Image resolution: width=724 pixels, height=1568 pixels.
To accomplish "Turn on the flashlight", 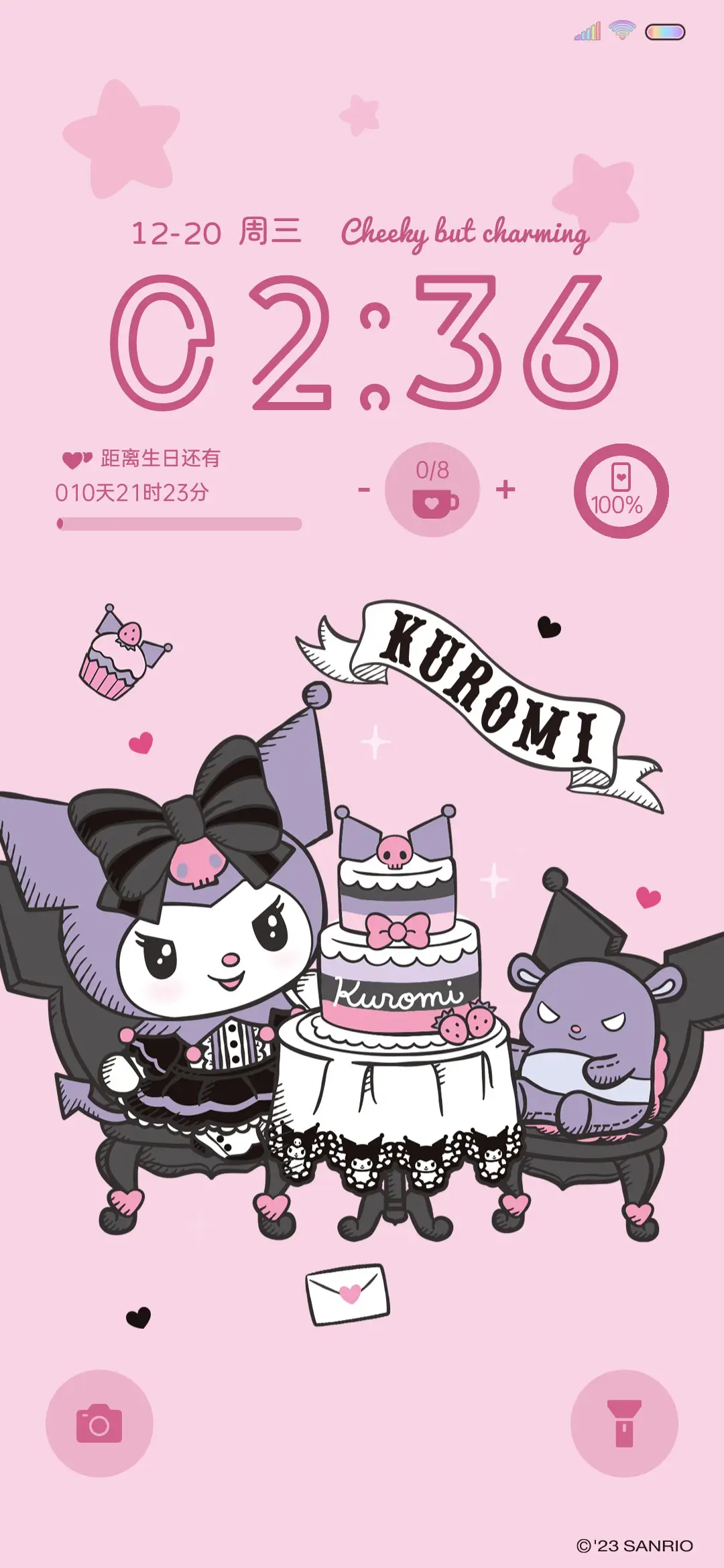I will 624,1423.
